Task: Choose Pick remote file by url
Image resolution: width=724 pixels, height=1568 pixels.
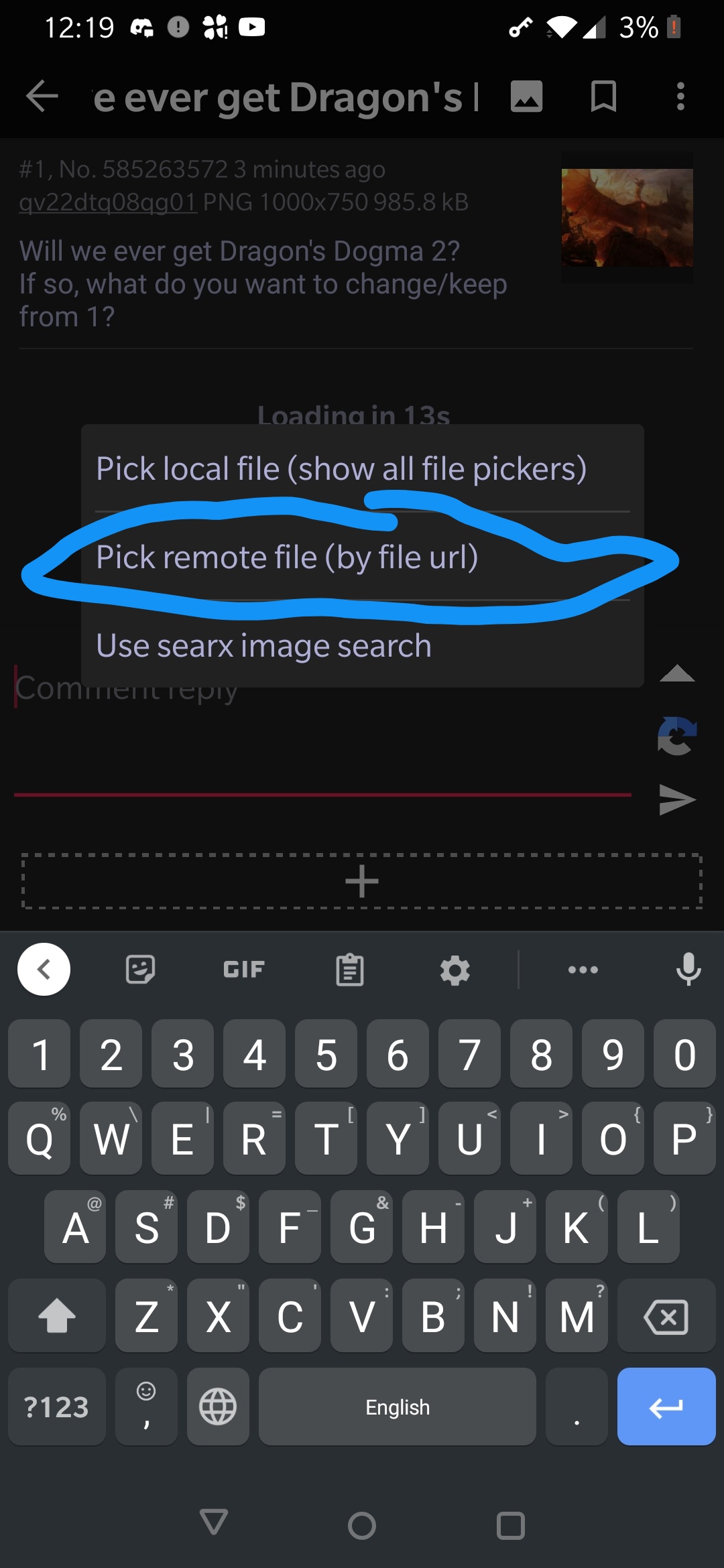Action: pyautogui.click(x=362, y=556)
